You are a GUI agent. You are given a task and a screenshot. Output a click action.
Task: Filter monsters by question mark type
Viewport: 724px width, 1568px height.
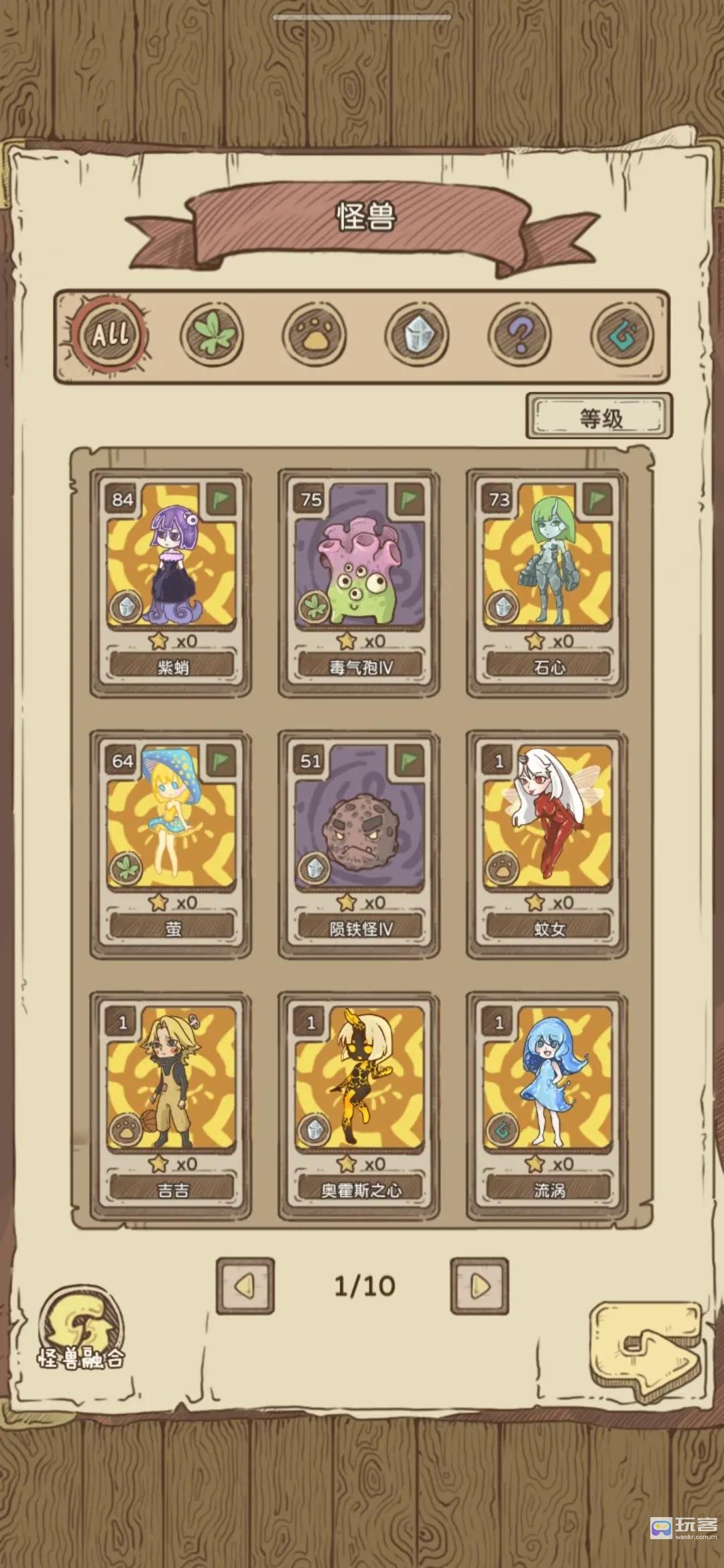click(520, 334)
